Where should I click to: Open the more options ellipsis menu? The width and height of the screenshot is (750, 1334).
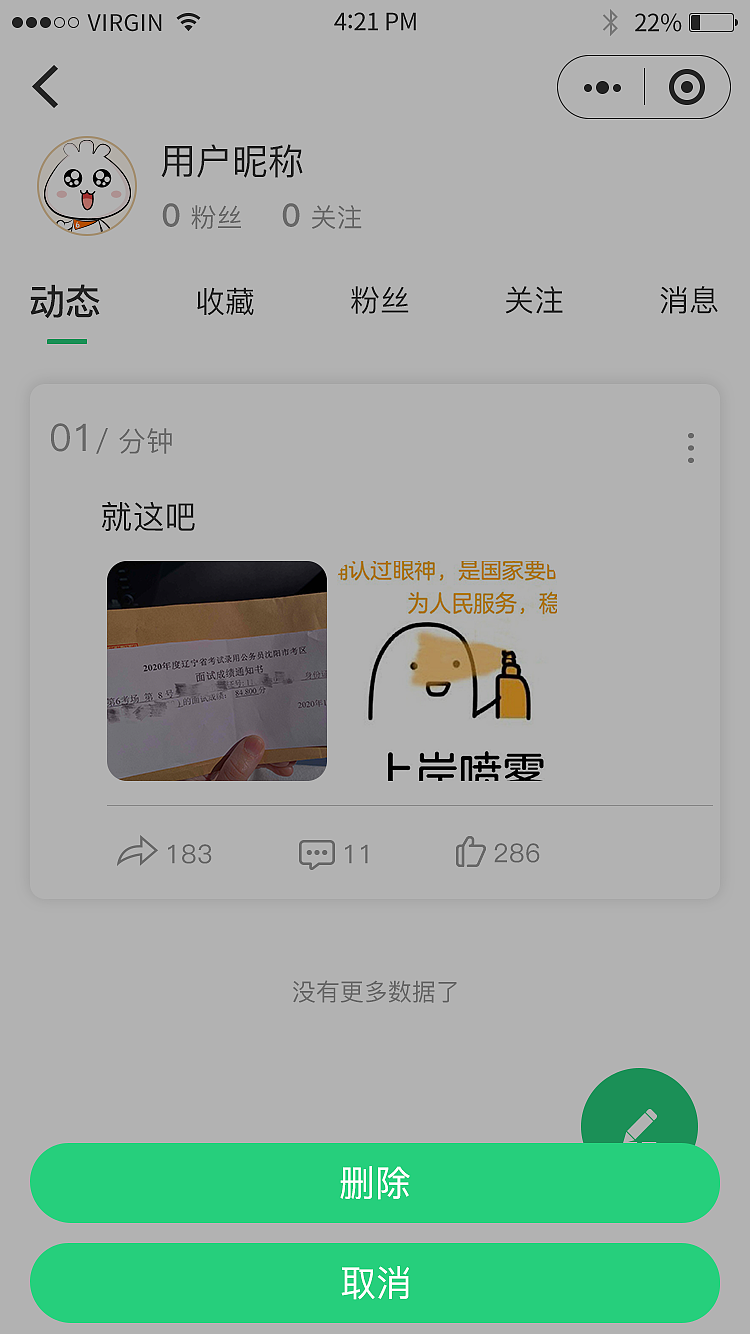601,86
